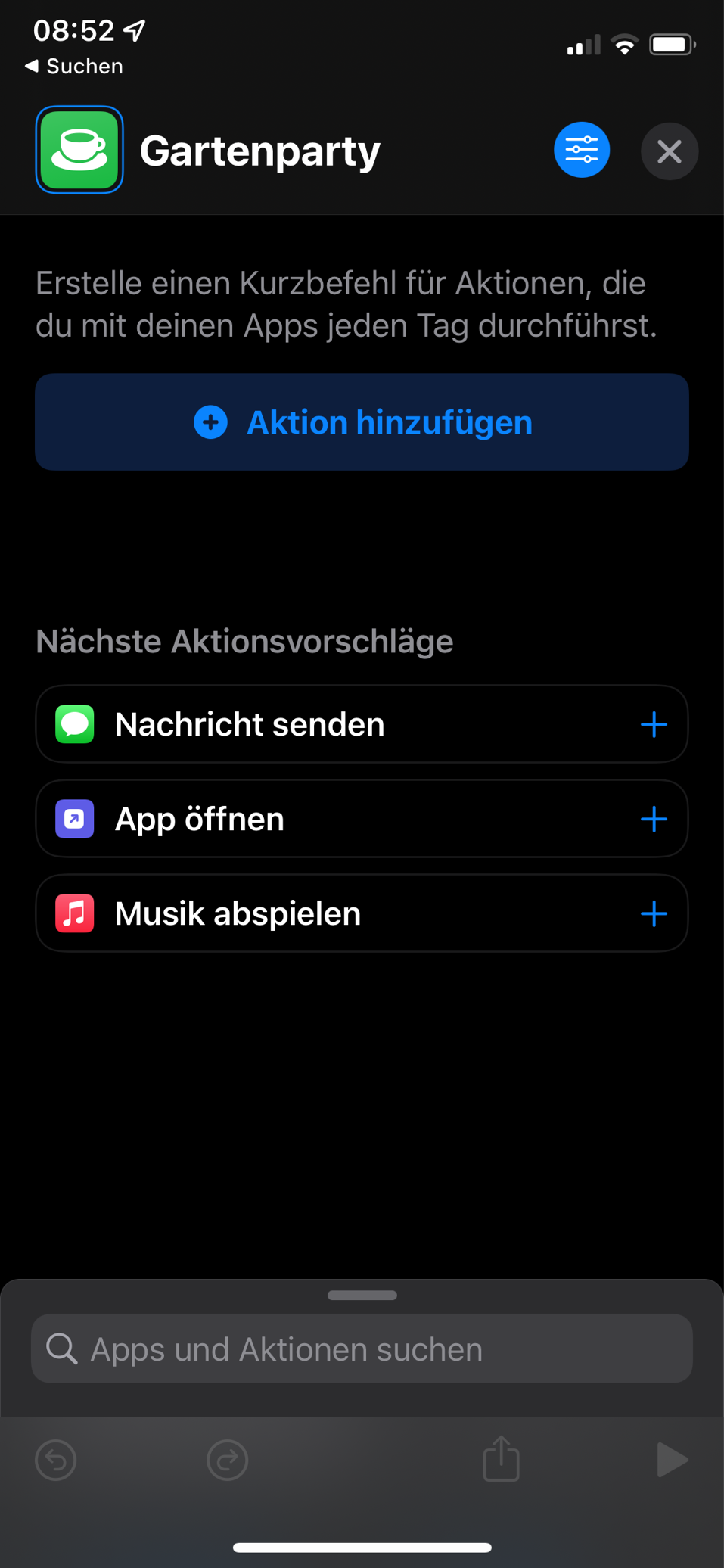
Task: Add the Nachricht senden suggestion
Action: 654,725
